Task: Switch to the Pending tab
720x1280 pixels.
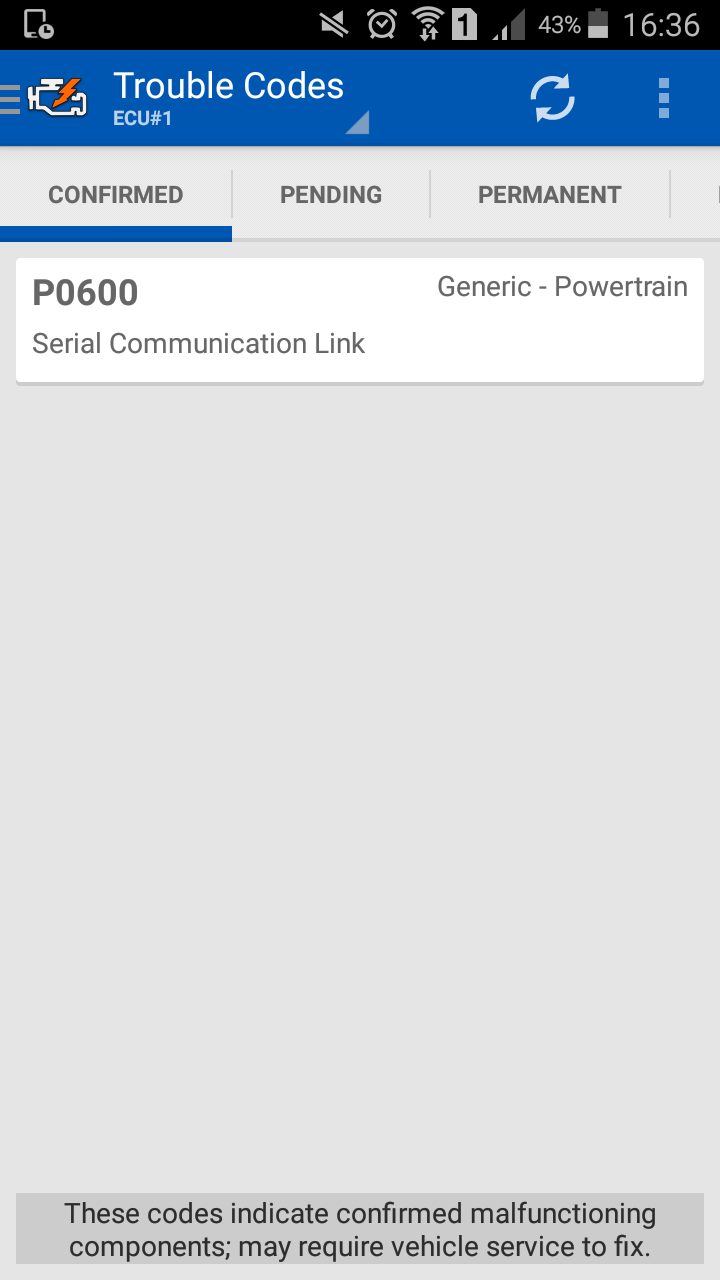Action: [x=331, y=195]
